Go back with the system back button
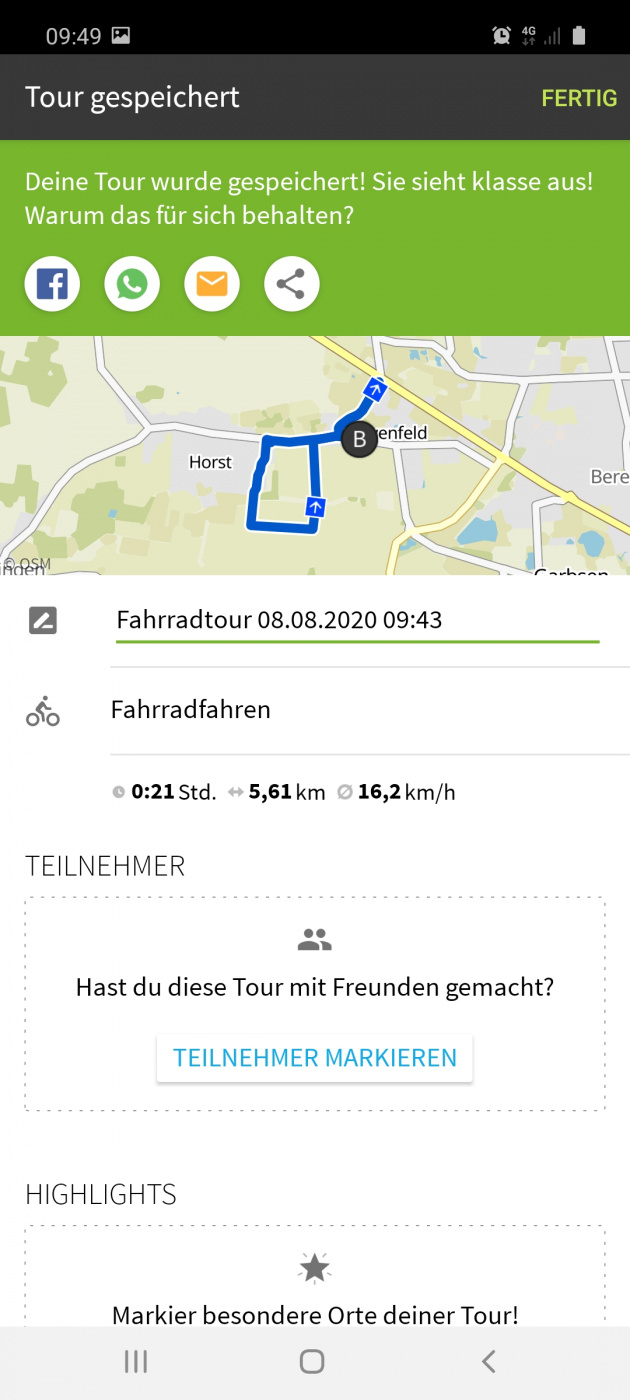This screenshot has width=630, height=1400. [488, 1361]
